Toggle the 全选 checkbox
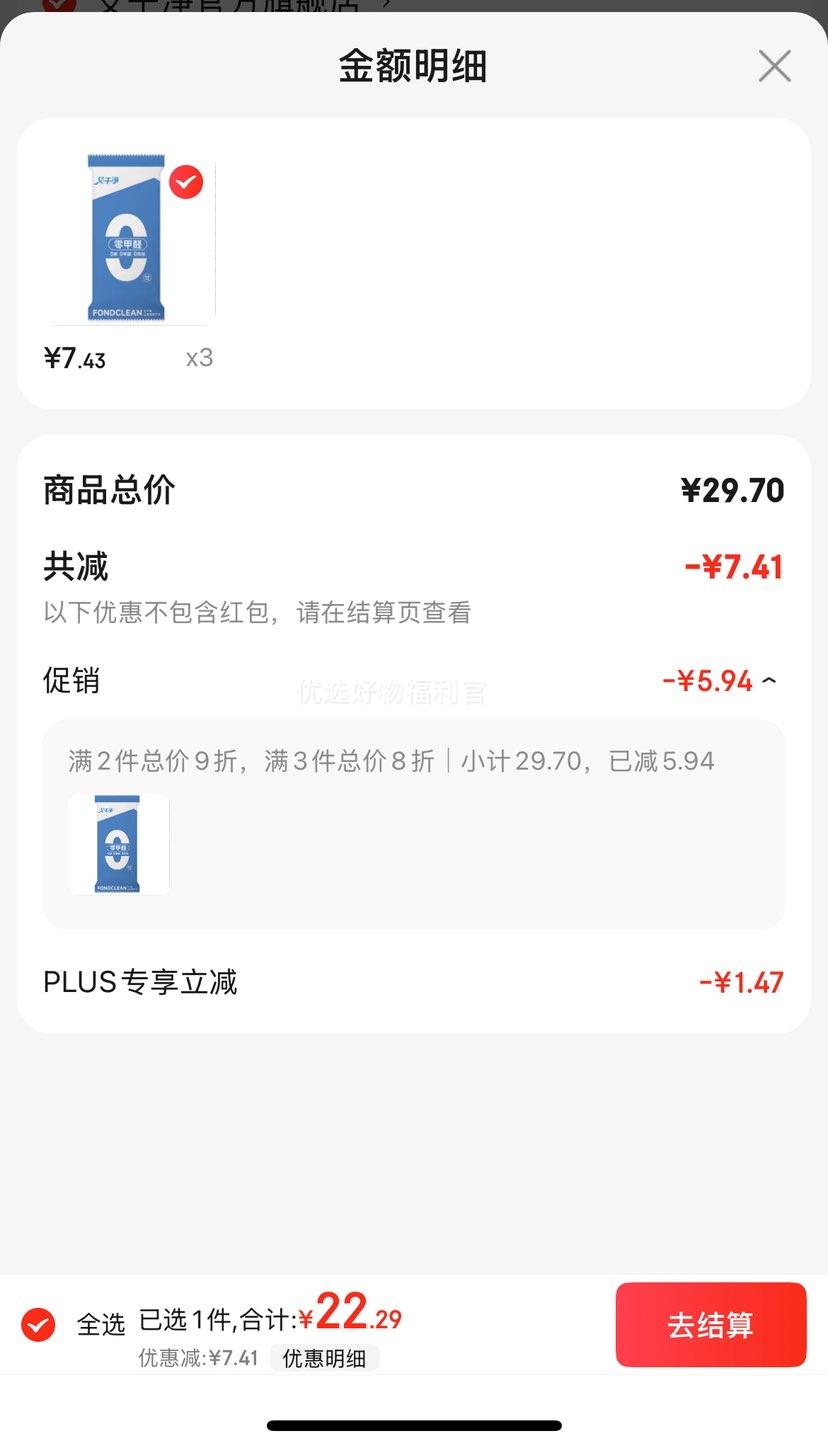This screenshot has width=828, height=1448. pyautogui.click(x=39, y=1324)
